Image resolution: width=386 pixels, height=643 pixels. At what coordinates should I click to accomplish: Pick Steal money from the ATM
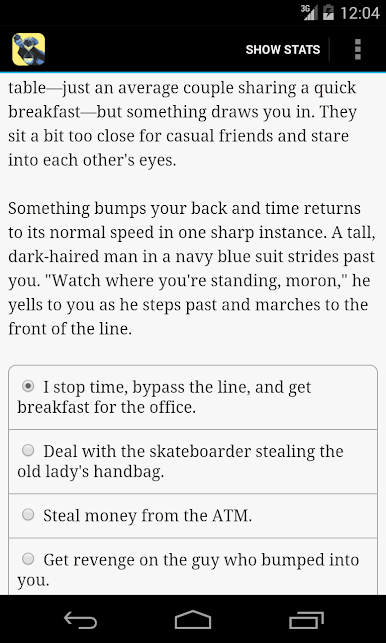click(x=193, y=516)
